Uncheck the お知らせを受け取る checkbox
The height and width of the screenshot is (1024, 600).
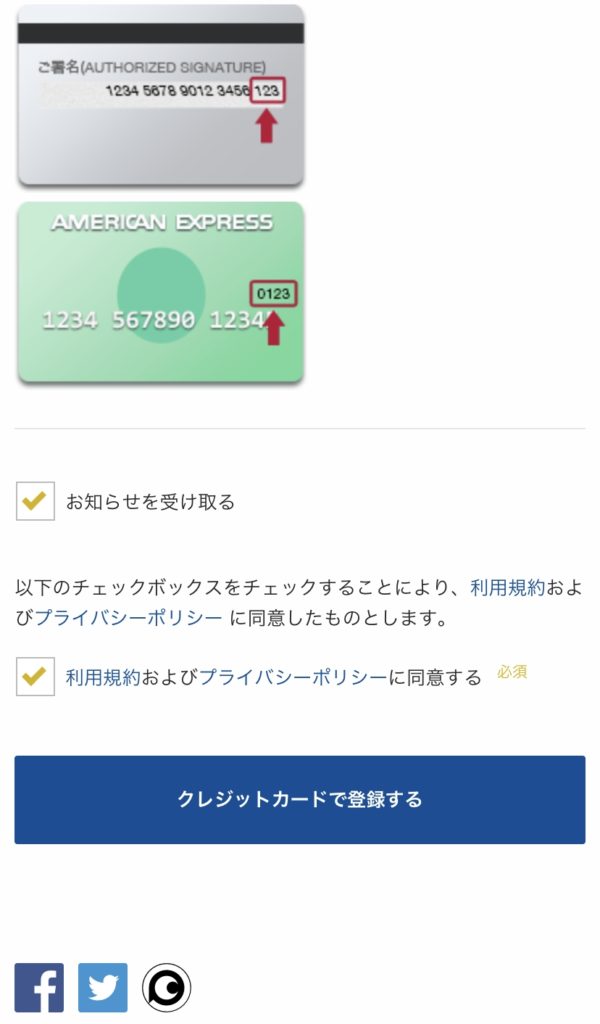(35, 501)
